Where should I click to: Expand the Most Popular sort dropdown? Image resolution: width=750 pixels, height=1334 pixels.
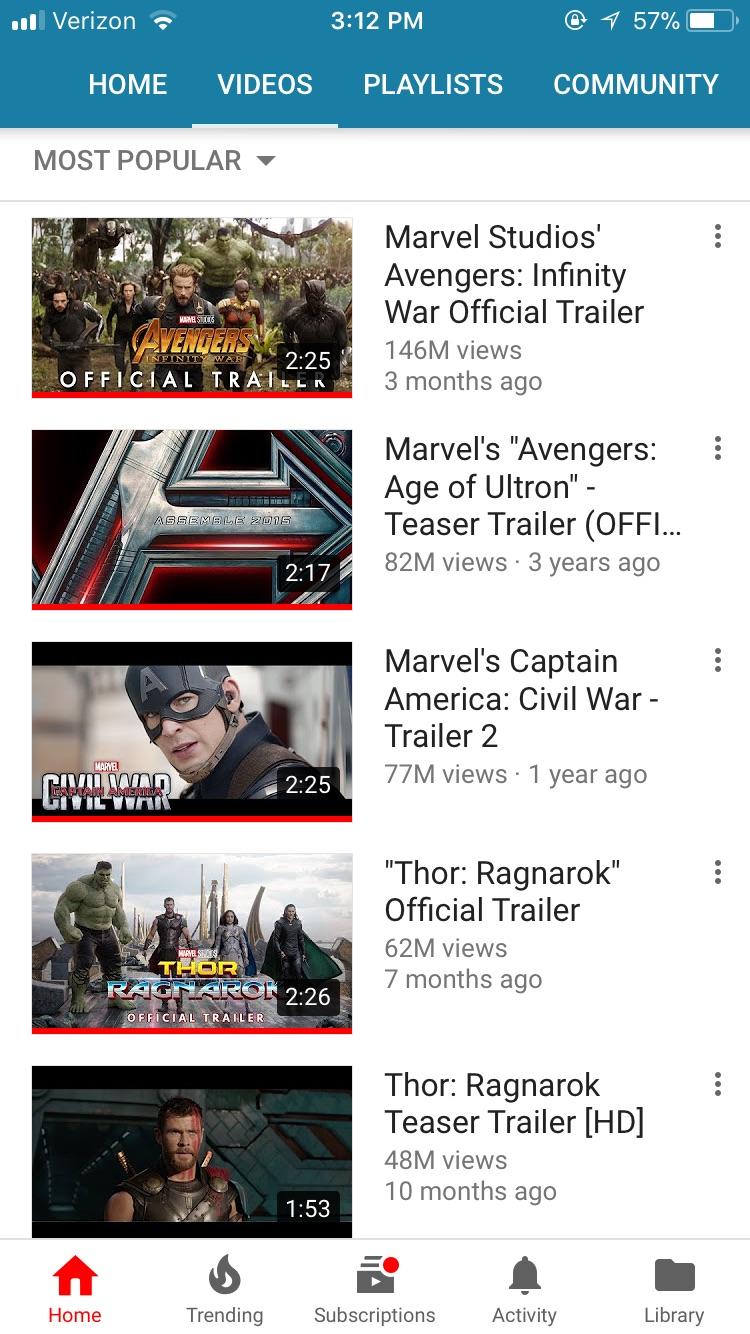[x=154, y=161]
